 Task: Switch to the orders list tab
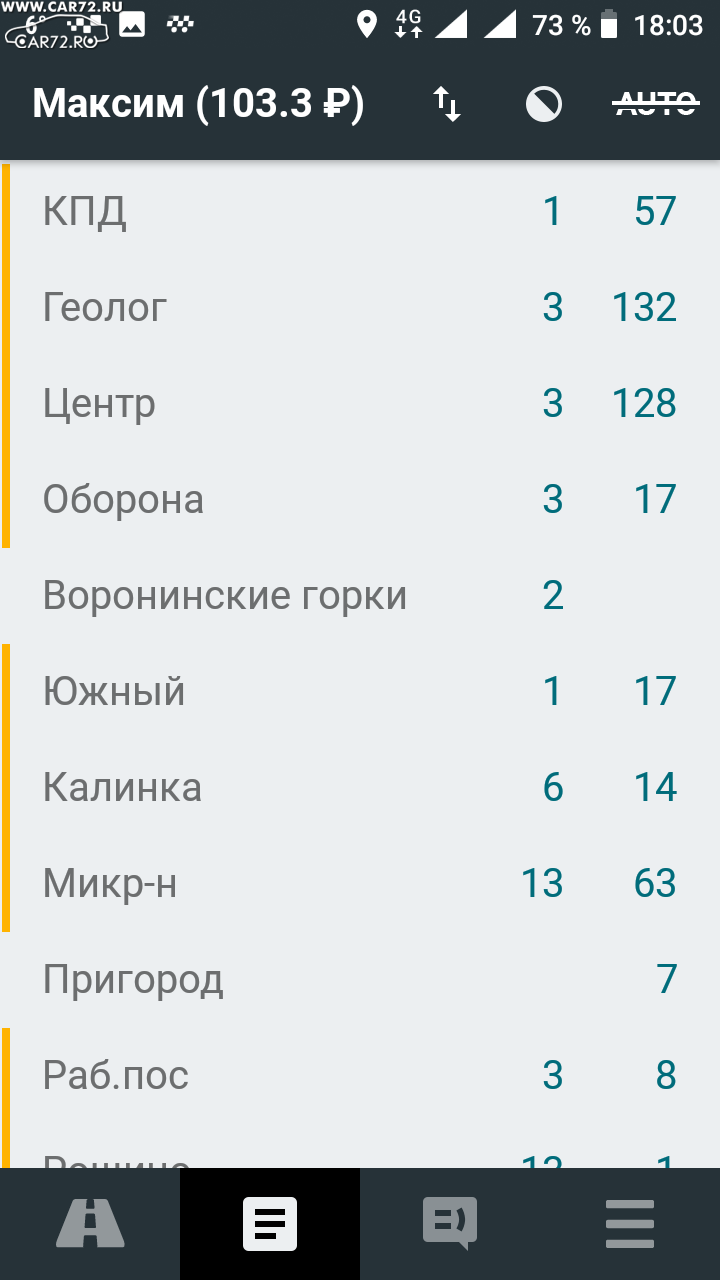(x=270, y=1224)
